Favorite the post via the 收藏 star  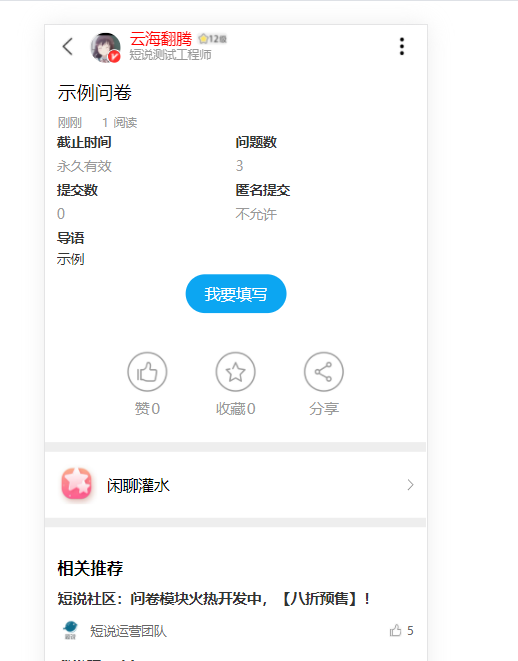[235, 372]
